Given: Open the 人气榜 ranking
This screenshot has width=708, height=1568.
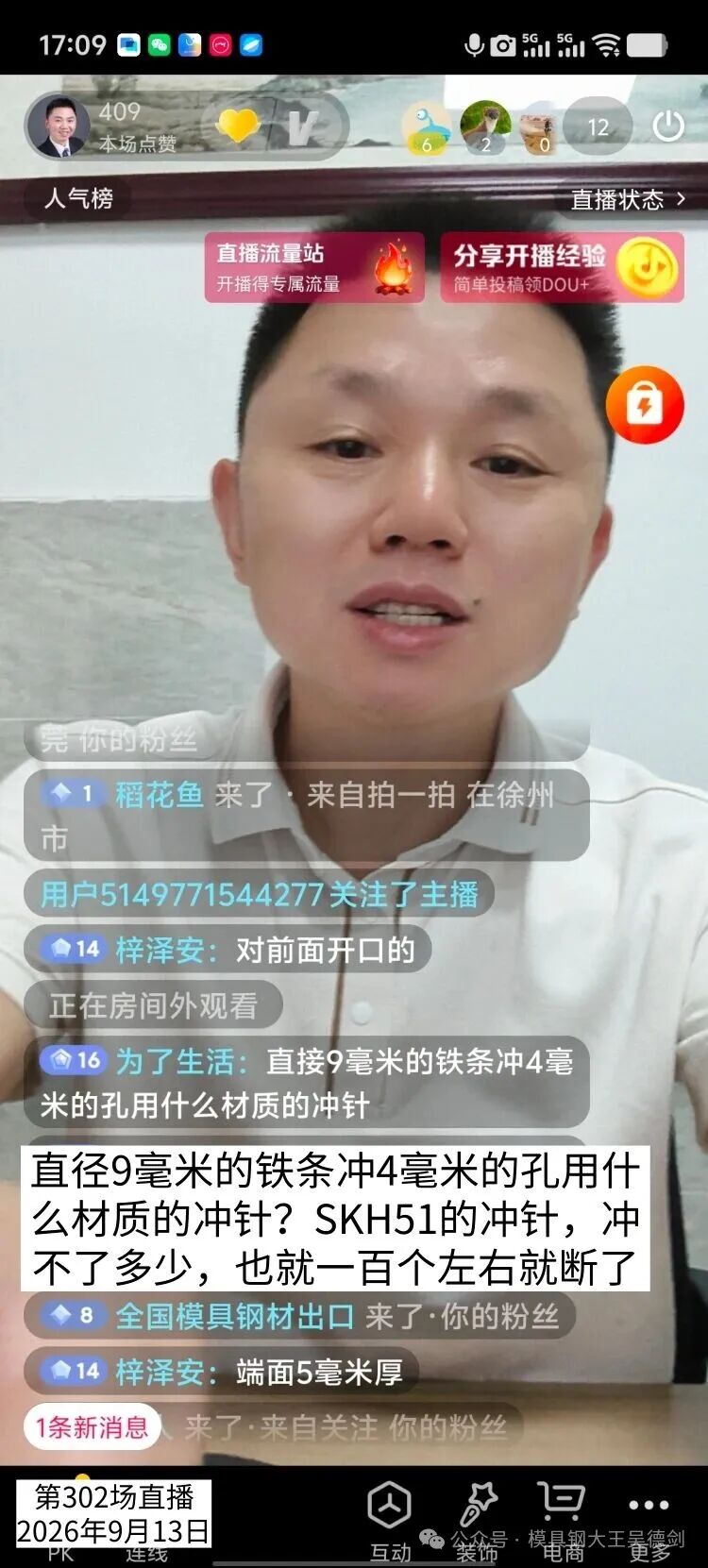Looking at the screenshot, I should [x=78, y=198].
